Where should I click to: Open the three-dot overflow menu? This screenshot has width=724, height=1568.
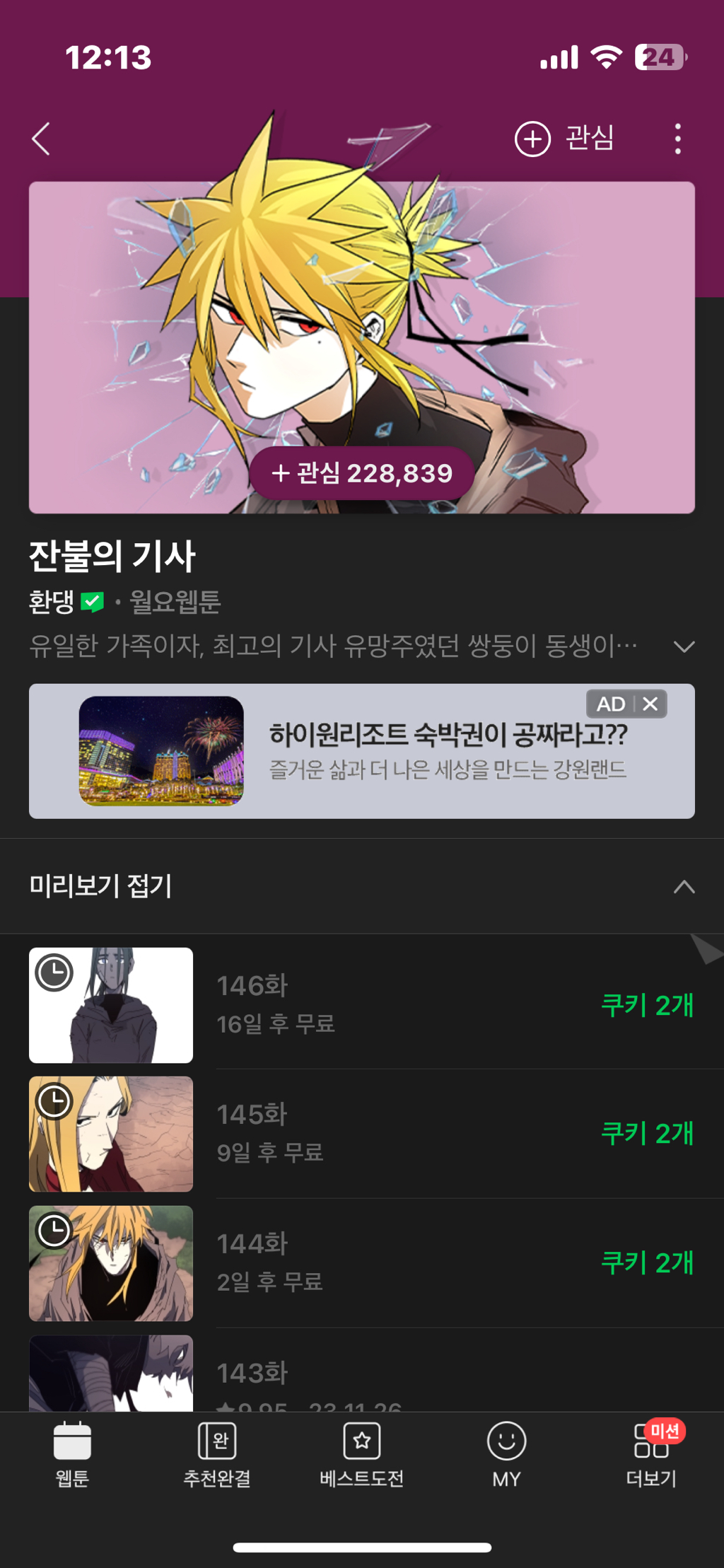coord(677,139)
